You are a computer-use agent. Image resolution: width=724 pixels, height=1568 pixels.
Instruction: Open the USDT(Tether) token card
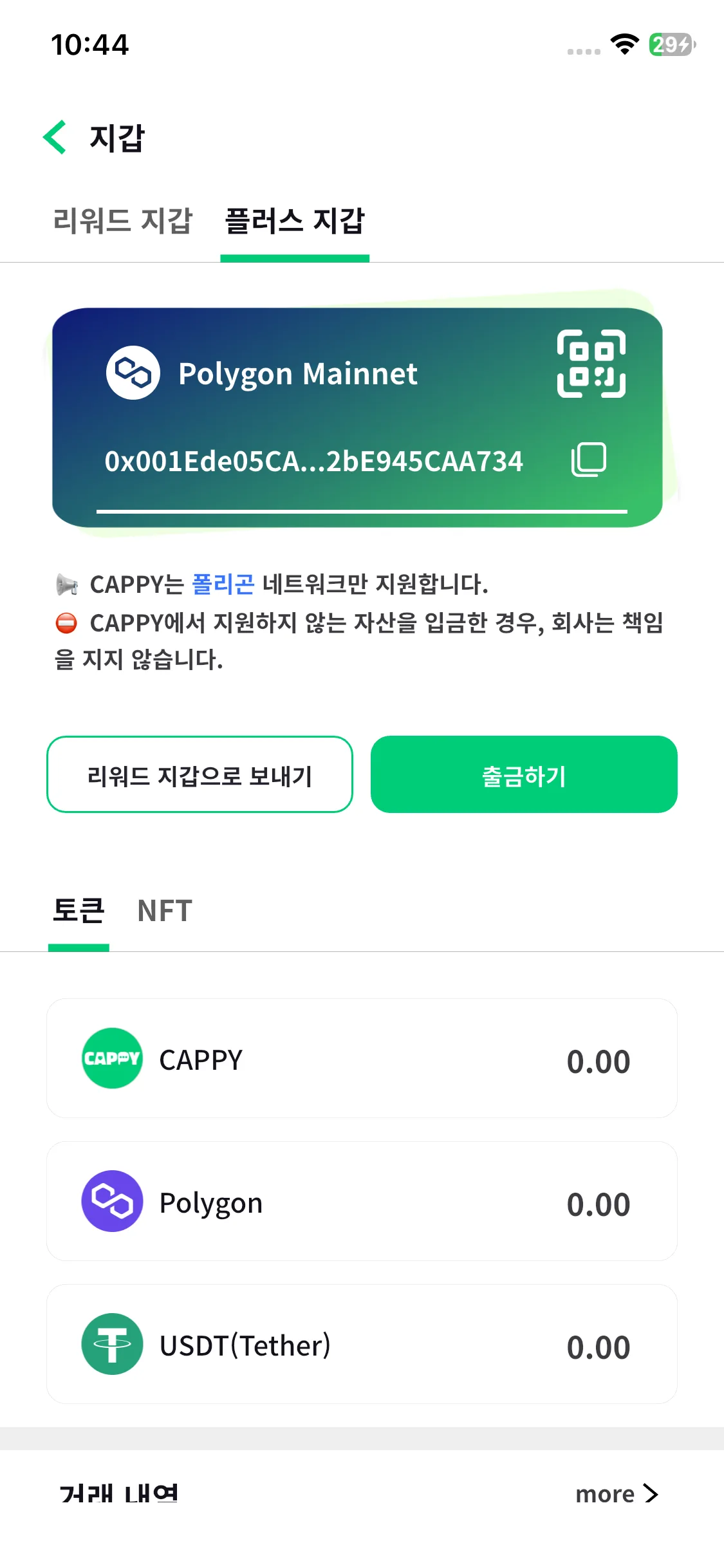coord(362,1344)
